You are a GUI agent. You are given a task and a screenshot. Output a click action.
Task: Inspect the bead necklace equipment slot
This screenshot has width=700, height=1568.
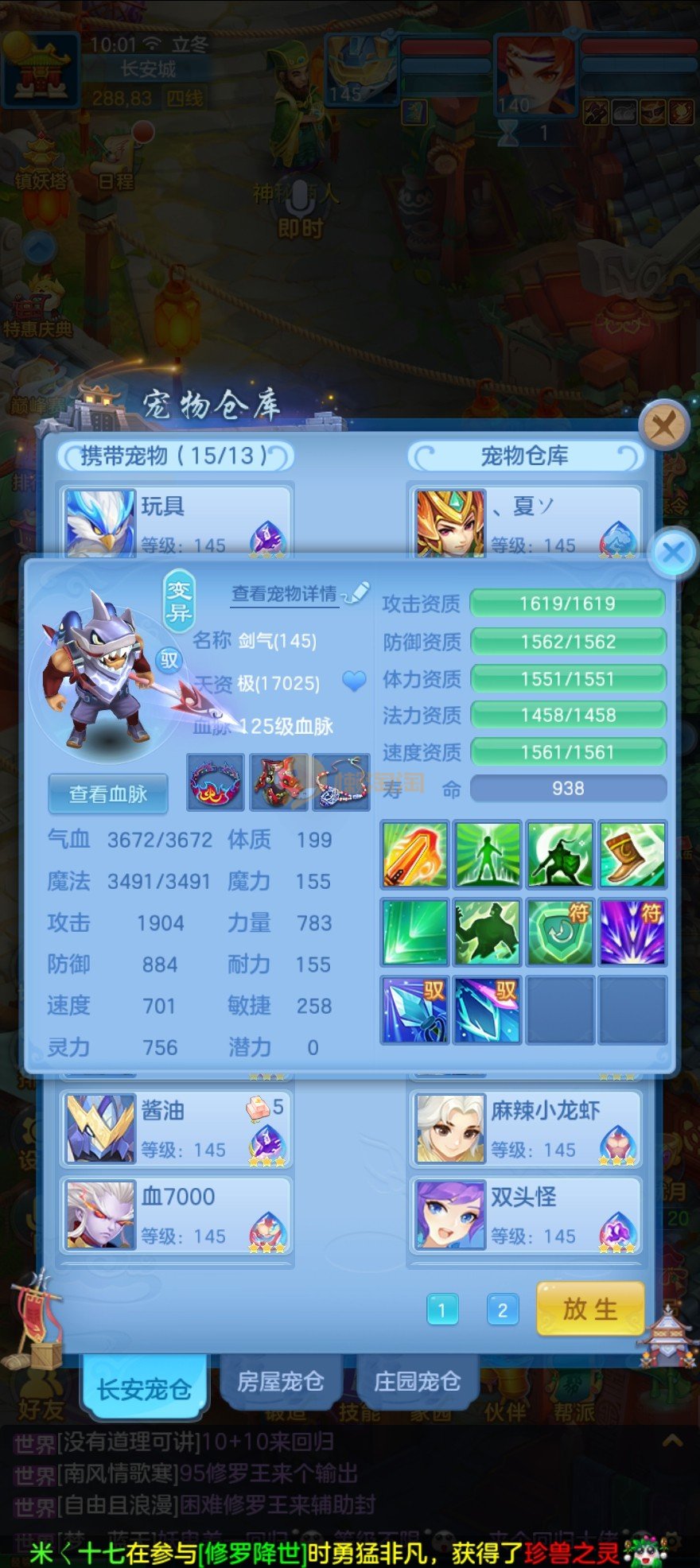click(342, 783)
